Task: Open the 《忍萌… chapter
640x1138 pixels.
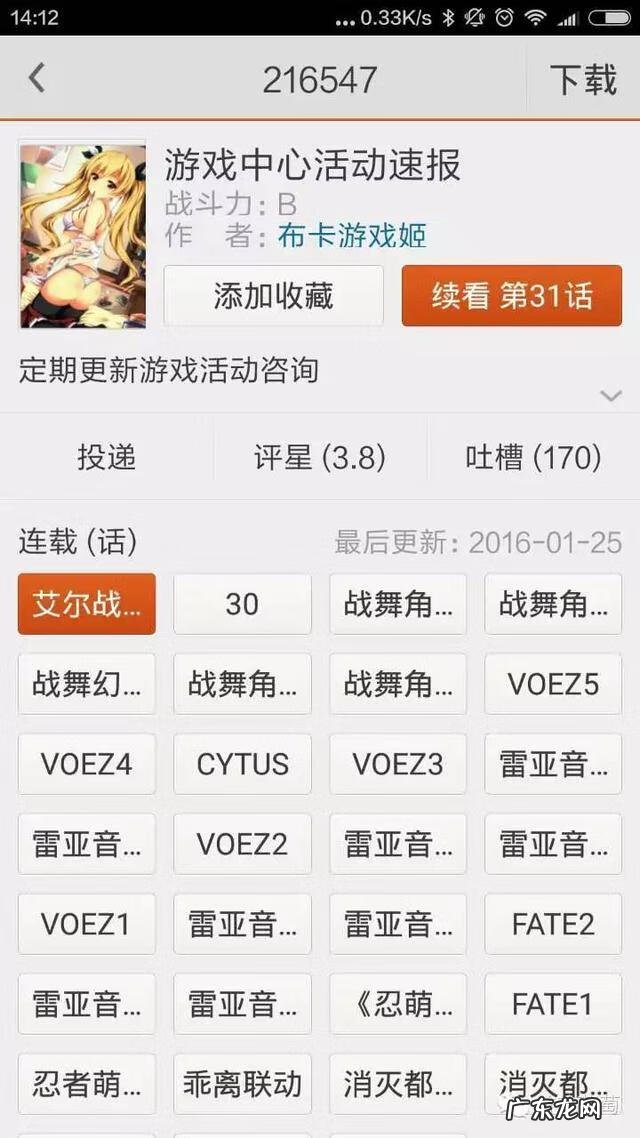Action: pos(398,1004)
